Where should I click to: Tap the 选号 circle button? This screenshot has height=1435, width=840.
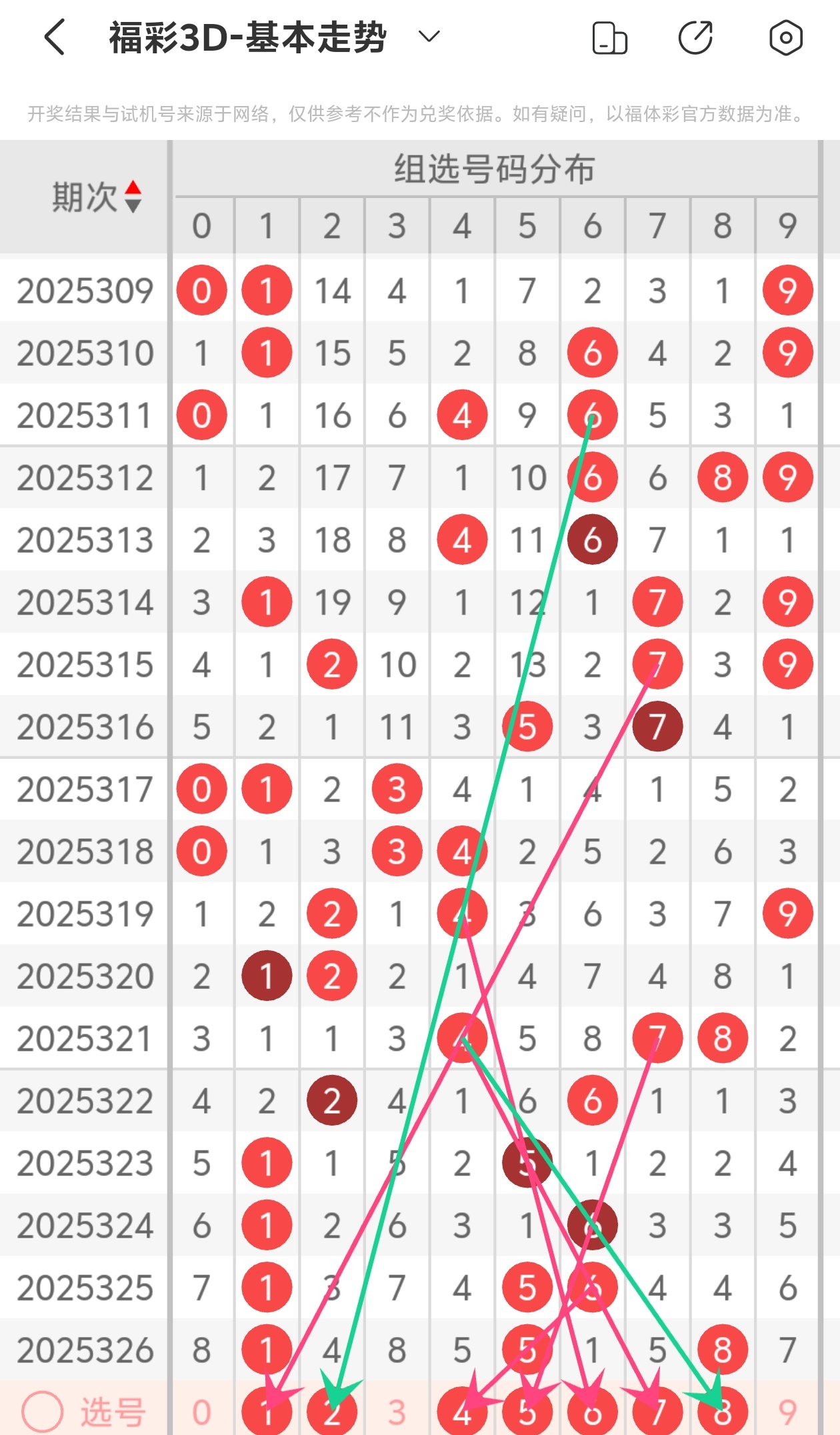tap(43, 1411)
